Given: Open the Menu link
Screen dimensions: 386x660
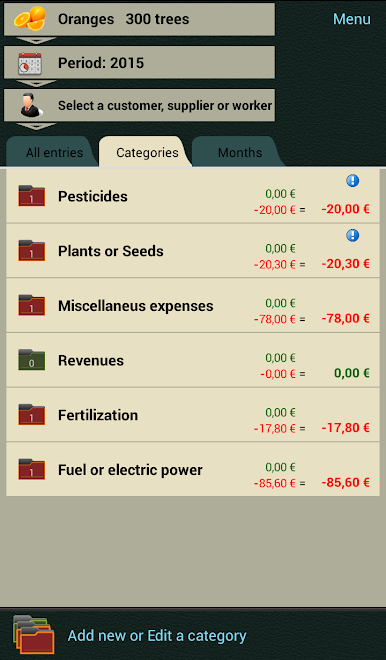Looking at the screenshot, I should 351,19.
